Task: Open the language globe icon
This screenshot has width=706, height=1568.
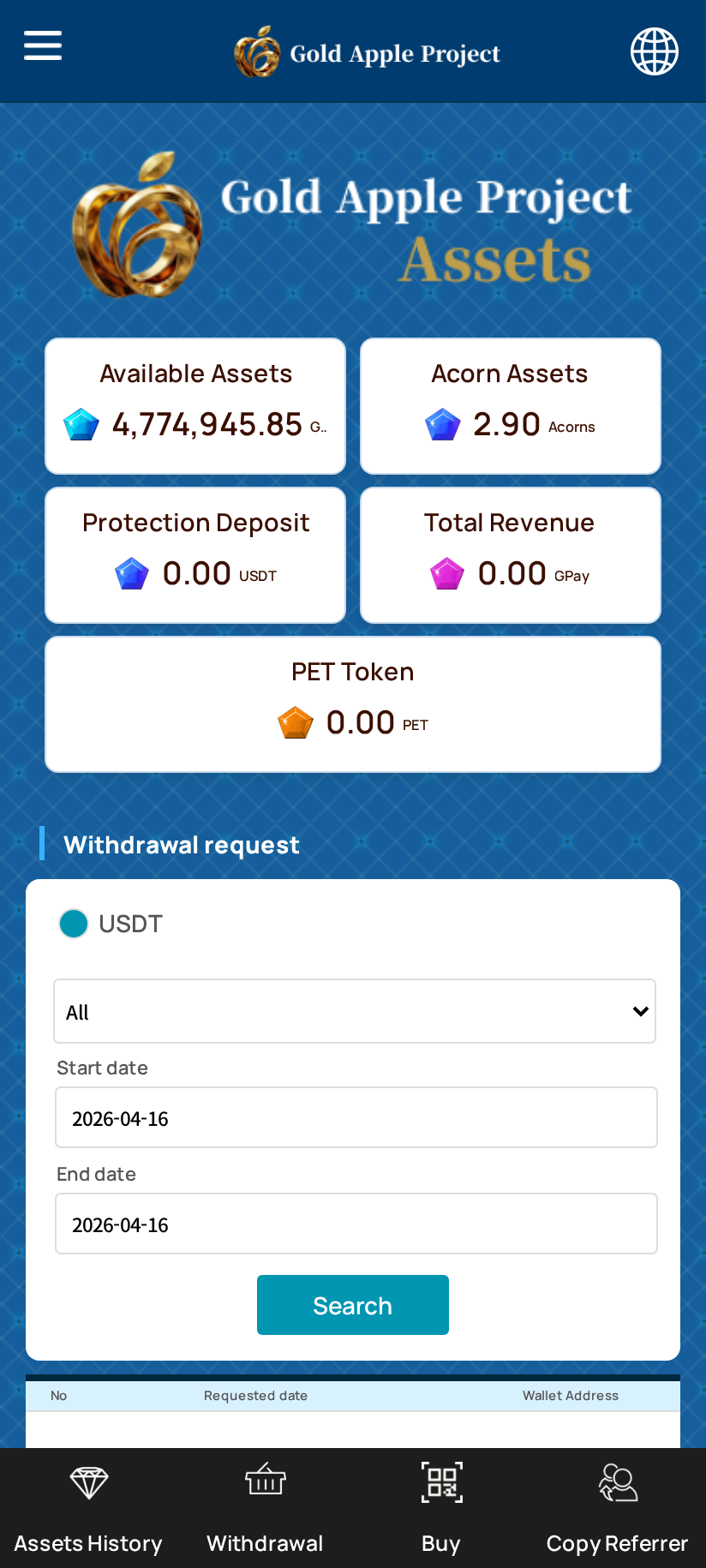Action: coord(654,51)
